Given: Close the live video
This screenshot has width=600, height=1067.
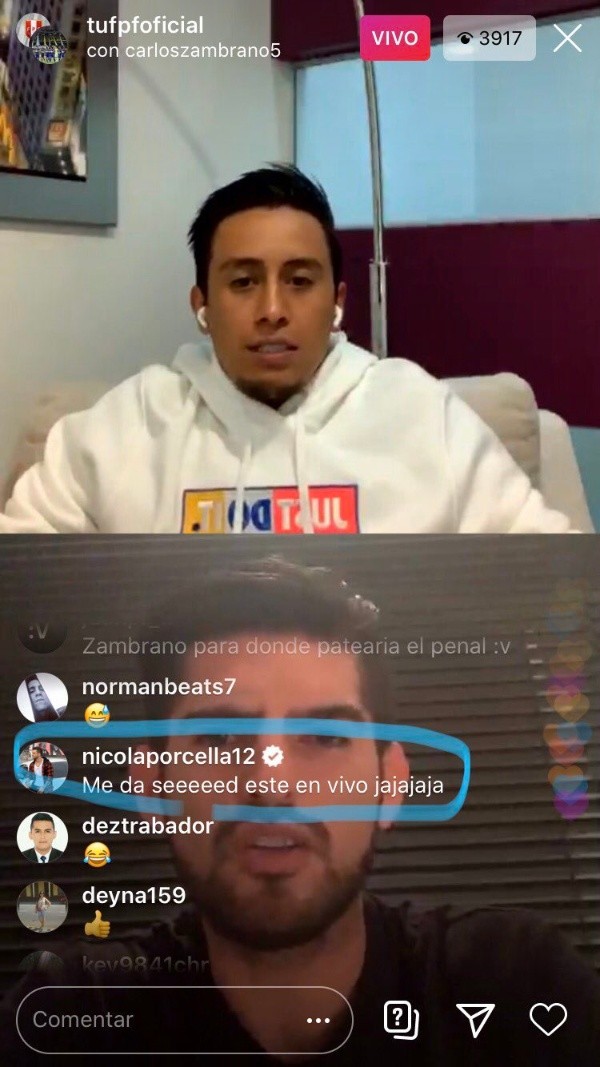Looking at the screenshot, I should (567, 38).
